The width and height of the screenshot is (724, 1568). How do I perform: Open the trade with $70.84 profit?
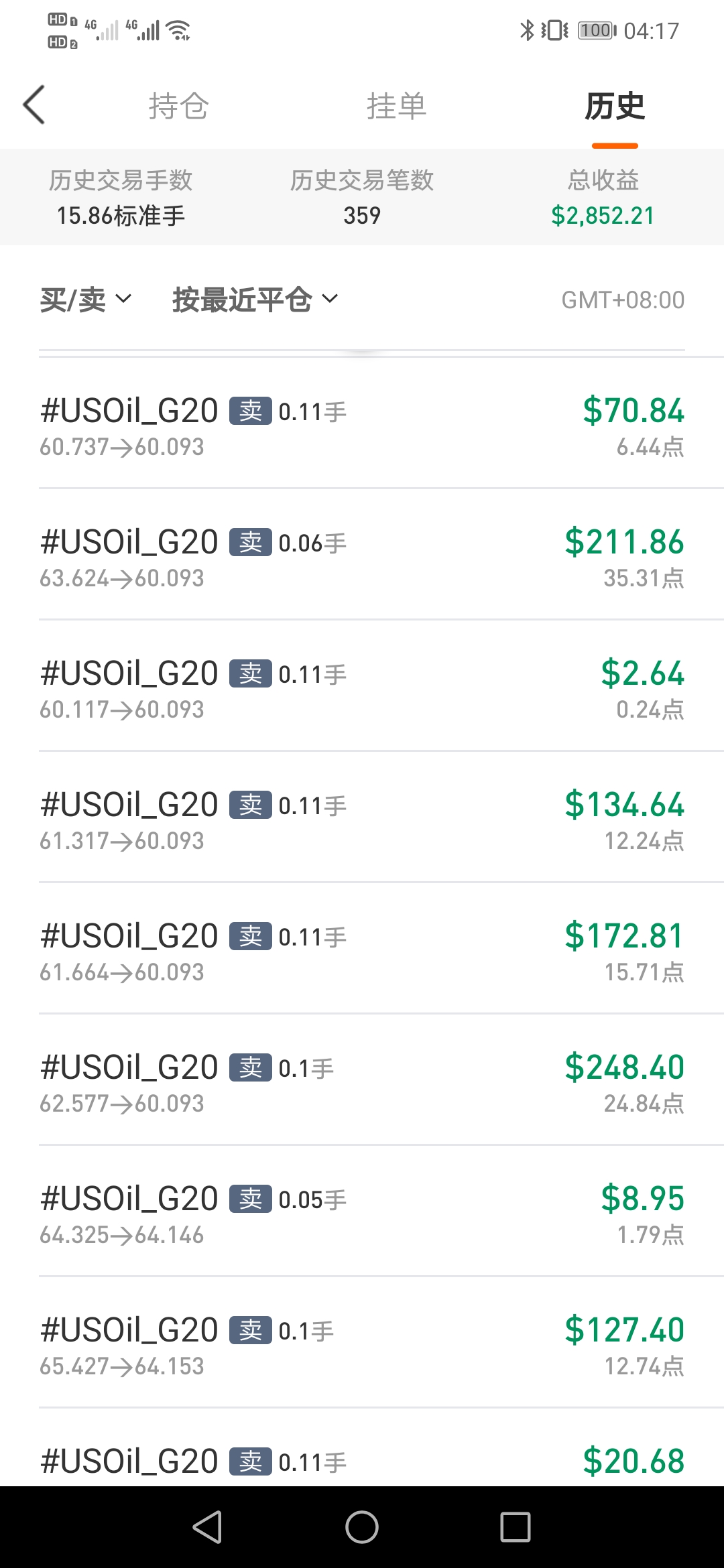pos(362,426)
